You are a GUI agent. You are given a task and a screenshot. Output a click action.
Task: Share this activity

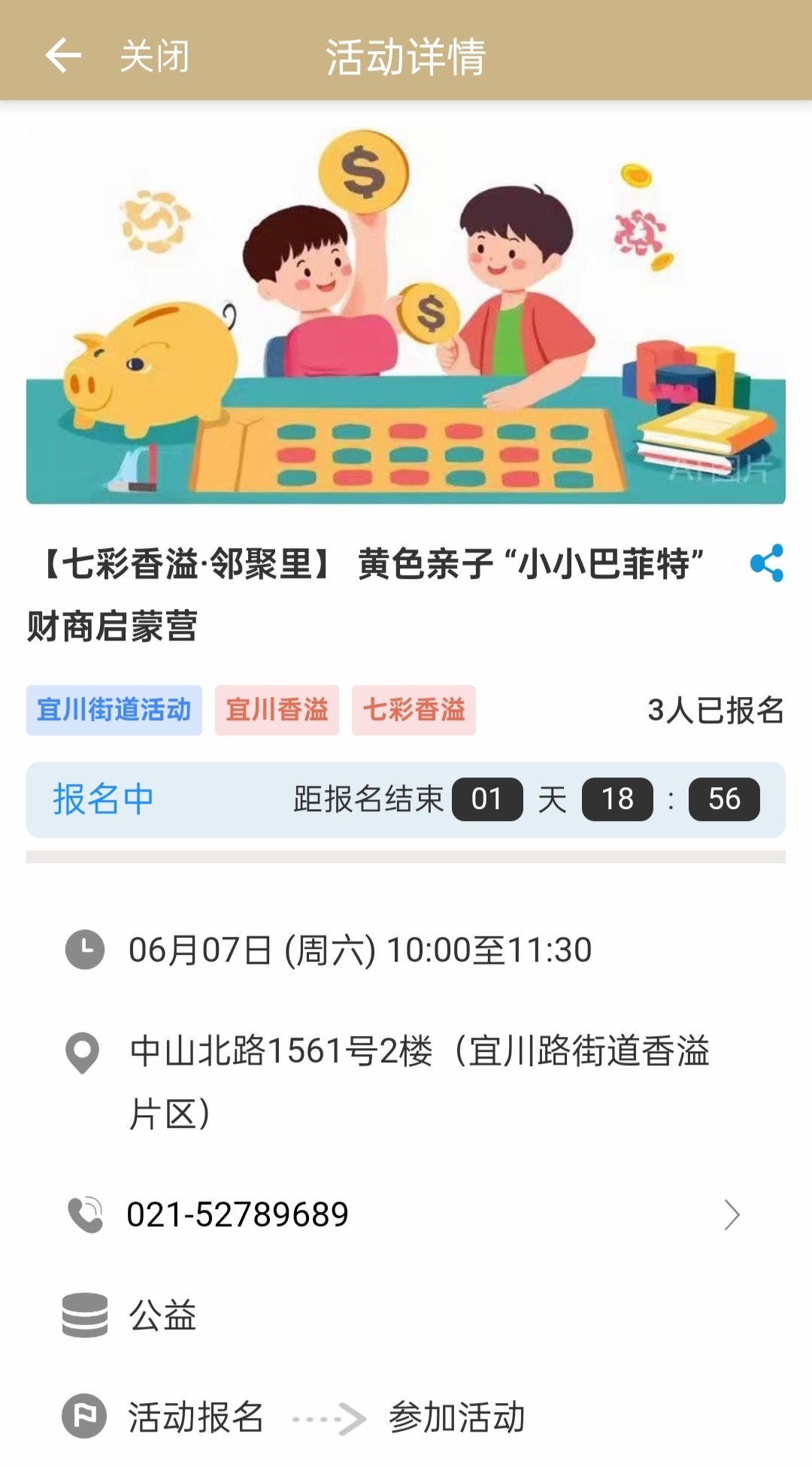coord(766,563)
